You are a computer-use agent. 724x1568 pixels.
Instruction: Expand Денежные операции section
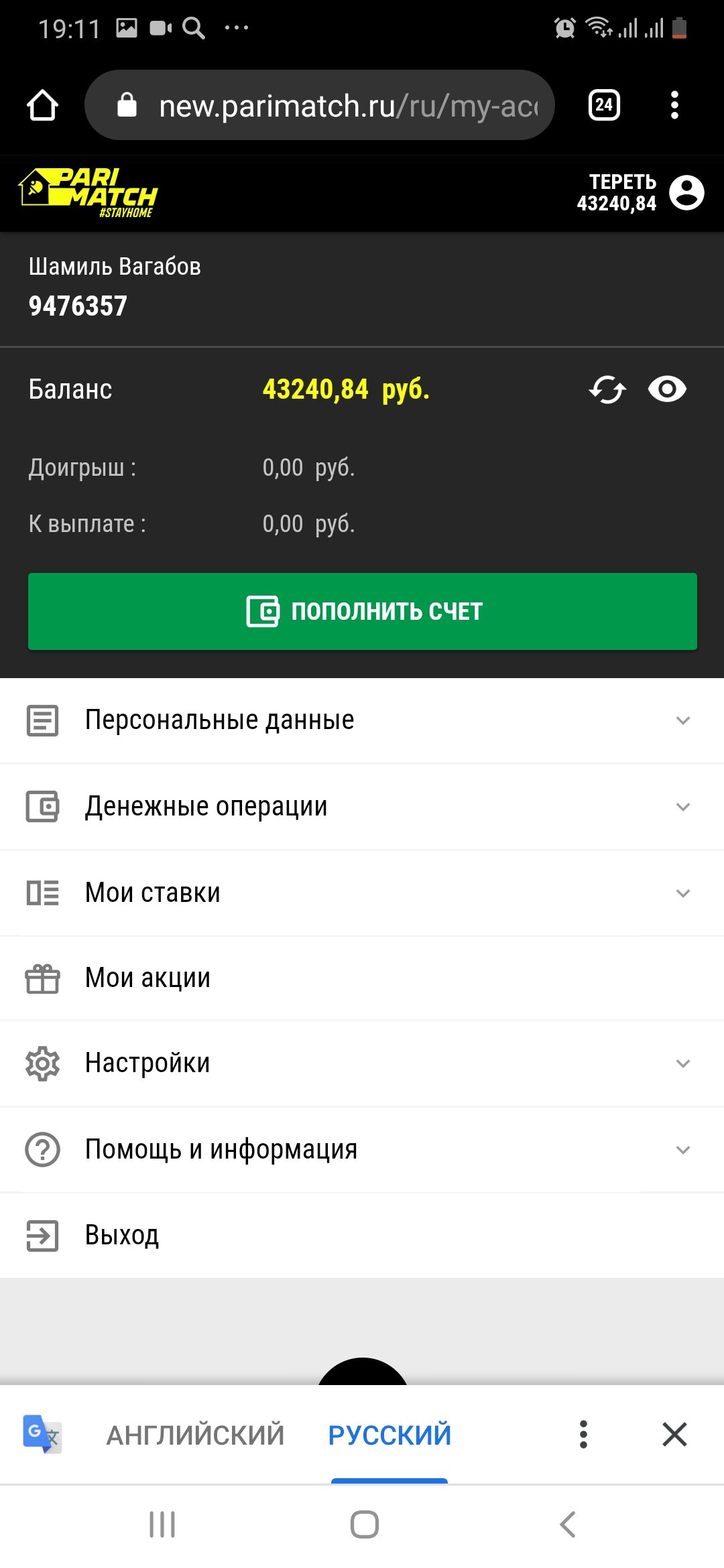click(x=362, y=807)
